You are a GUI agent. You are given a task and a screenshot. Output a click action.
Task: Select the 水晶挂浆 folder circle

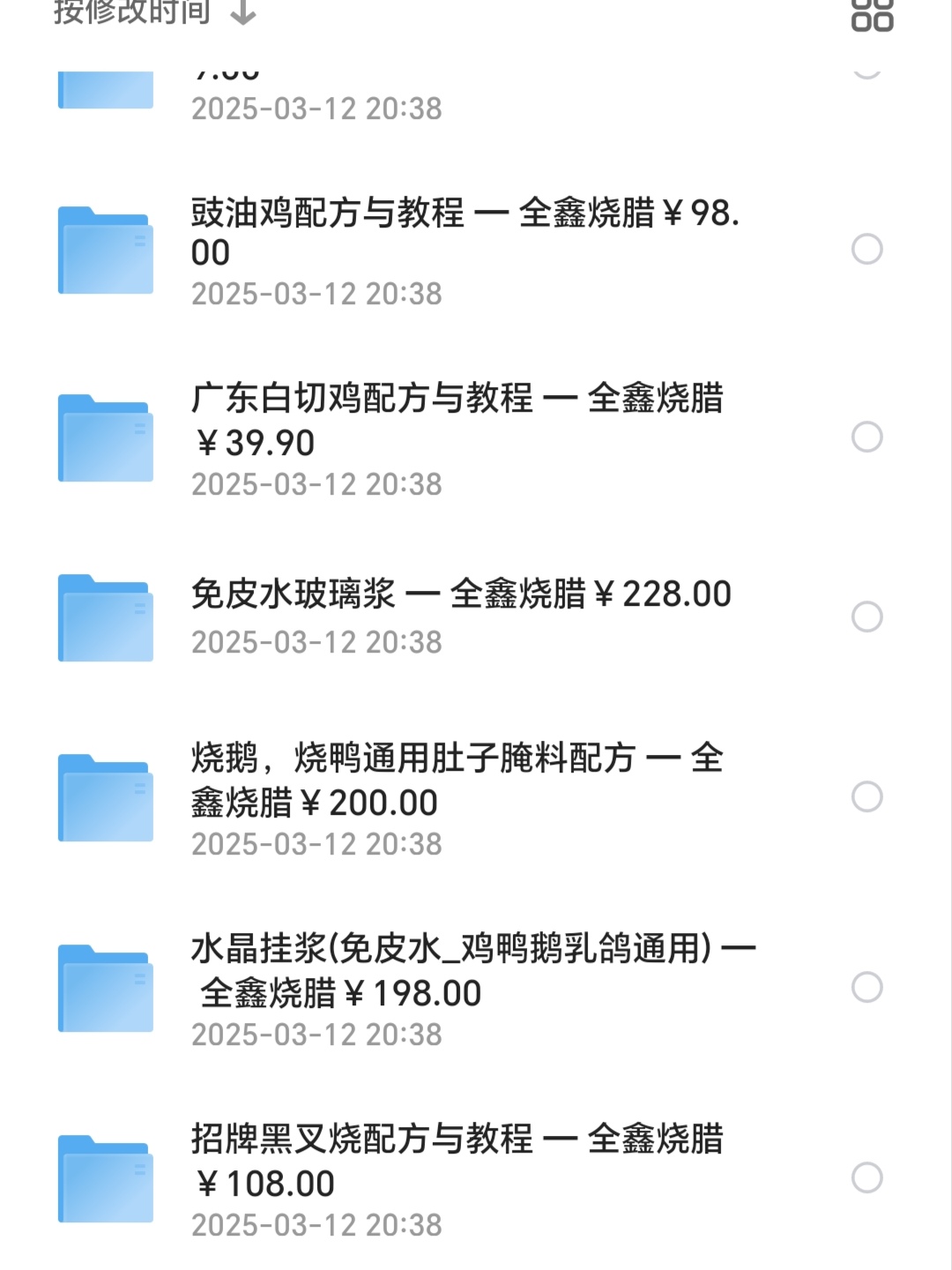(867, 988)
